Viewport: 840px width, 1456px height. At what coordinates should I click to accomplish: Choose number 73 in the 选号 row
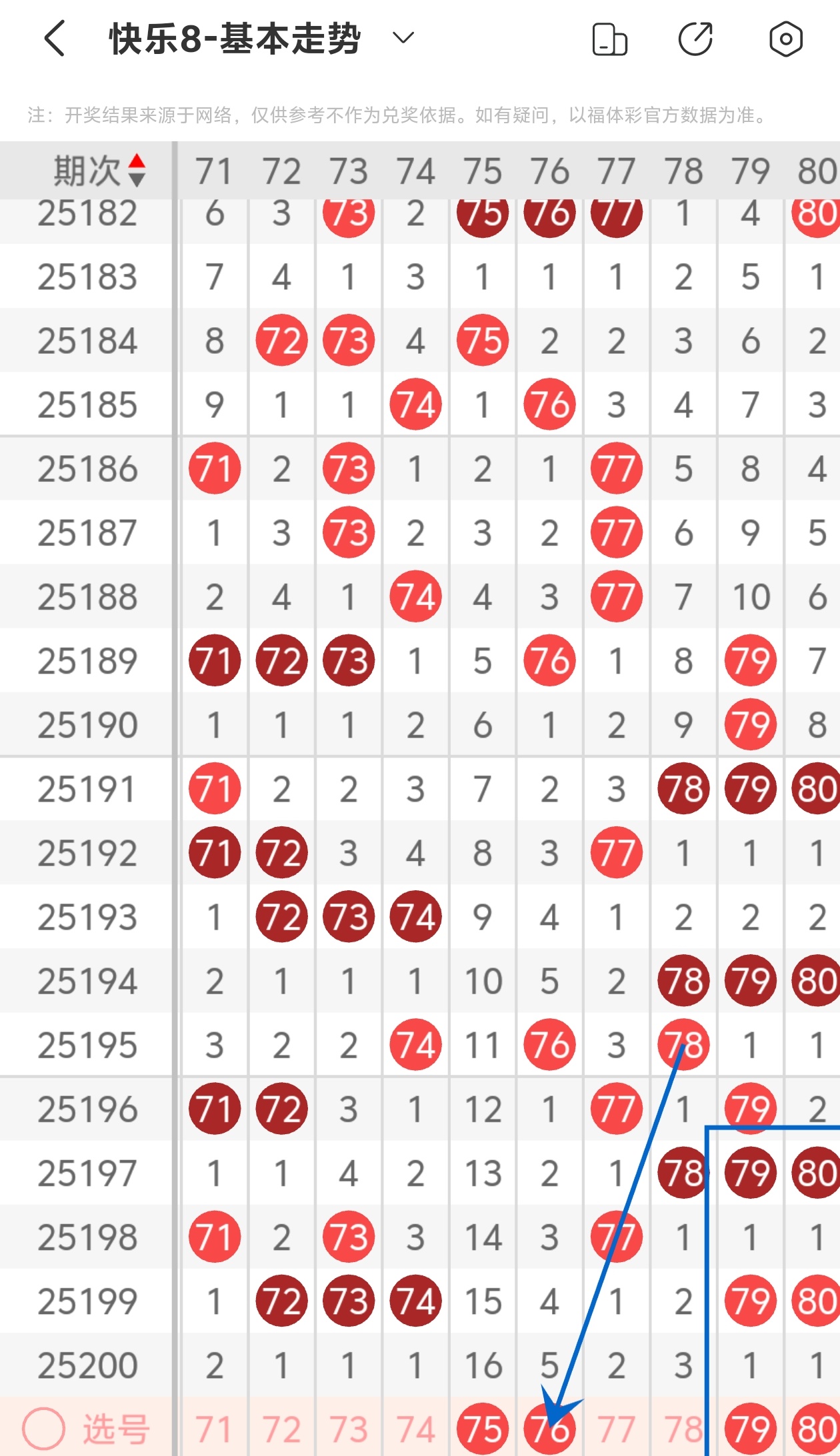coord(349,1429)
